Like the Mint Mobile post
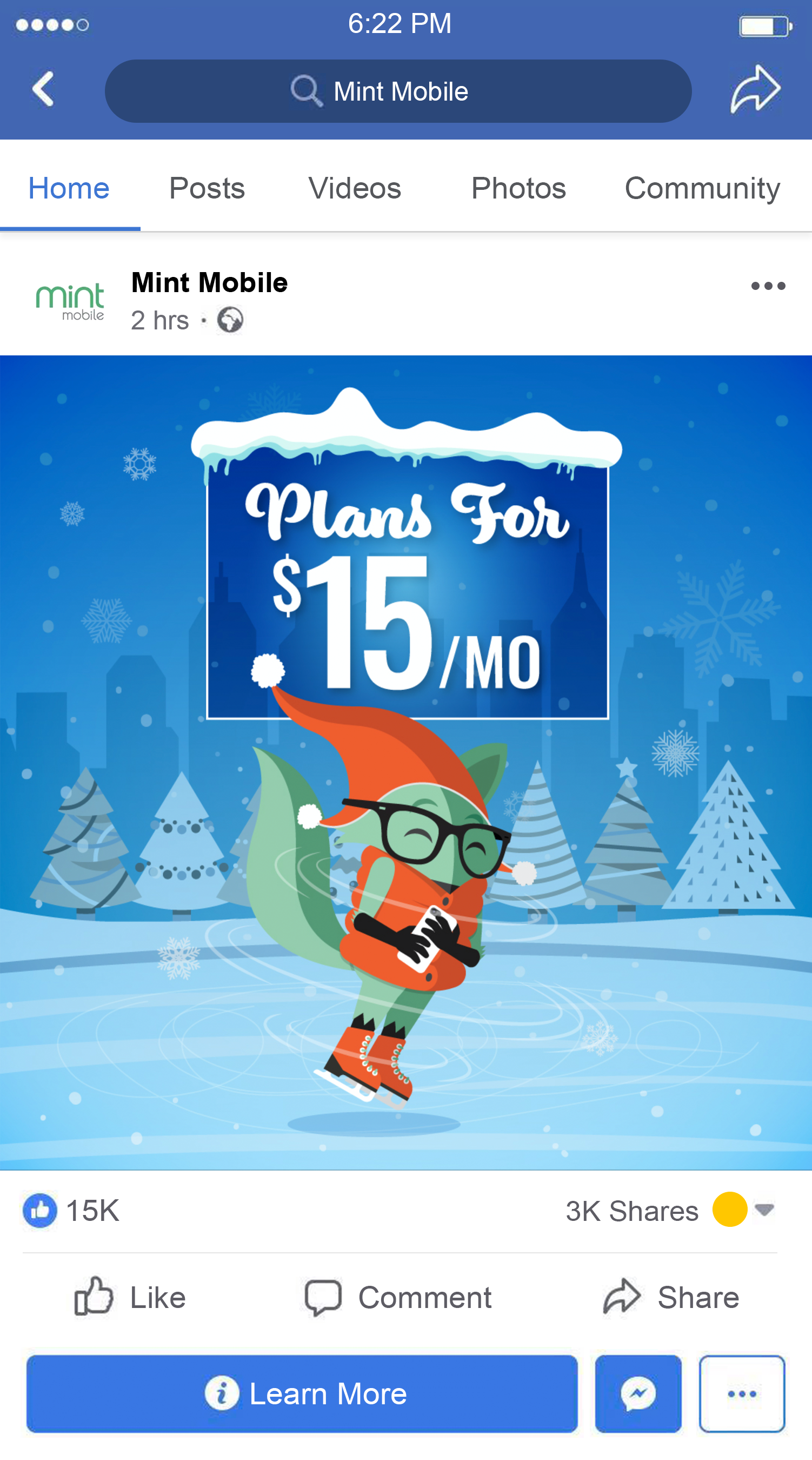 click(130, 1297)
